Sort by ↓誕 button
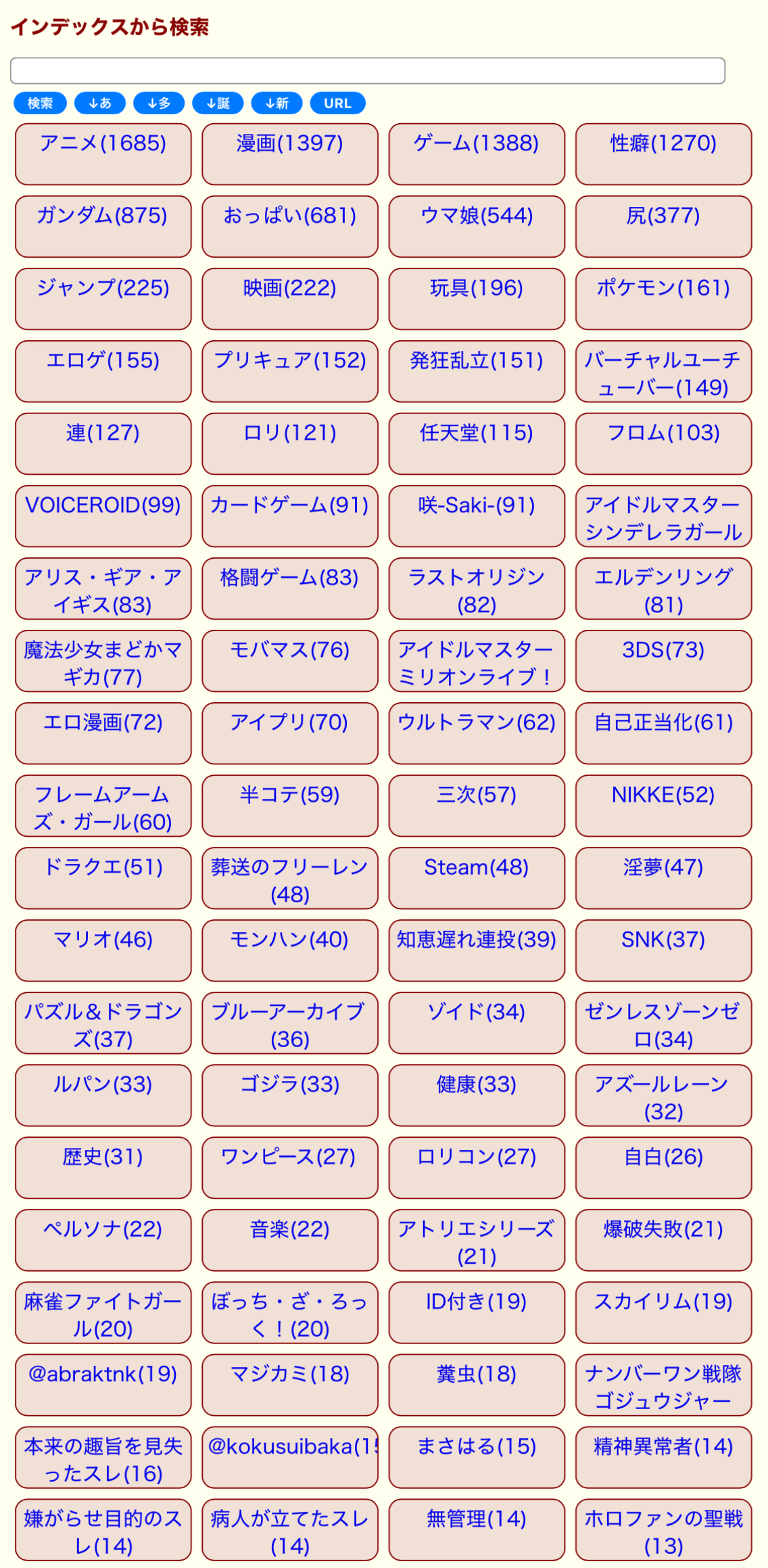 pos(218,103)
